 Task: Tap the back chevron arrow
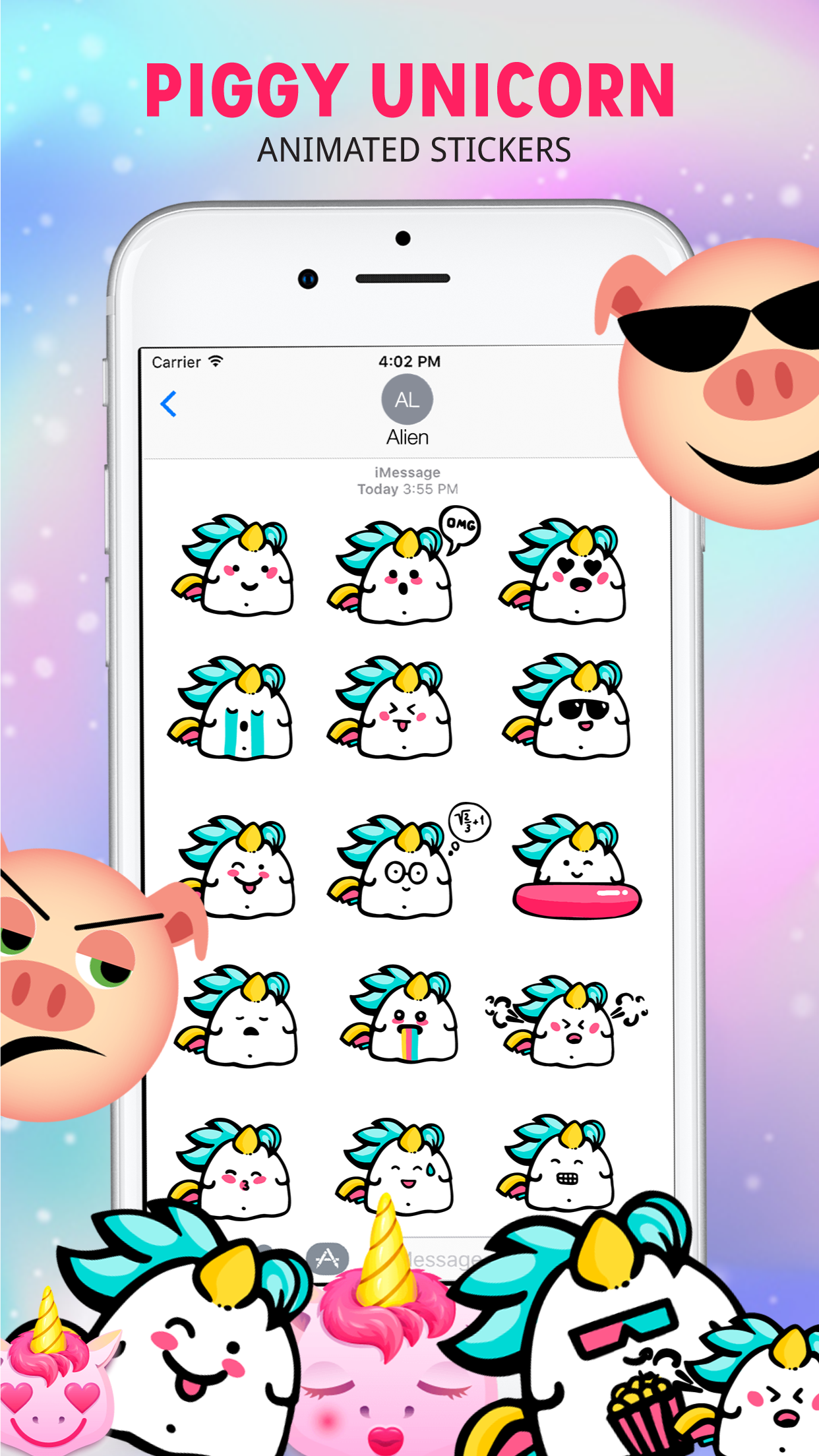pos(169,405)
